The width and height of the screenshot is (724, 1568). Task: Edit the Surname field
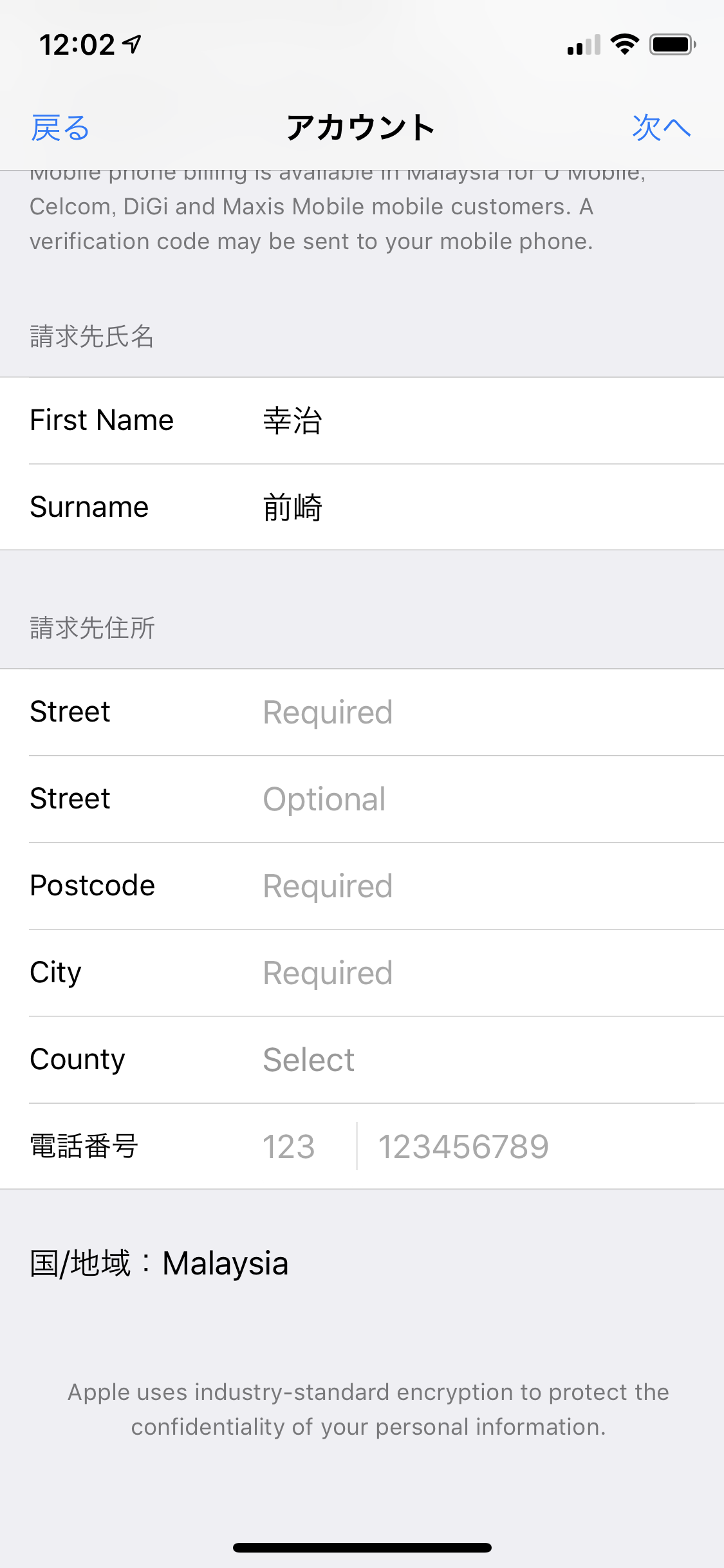362,507
